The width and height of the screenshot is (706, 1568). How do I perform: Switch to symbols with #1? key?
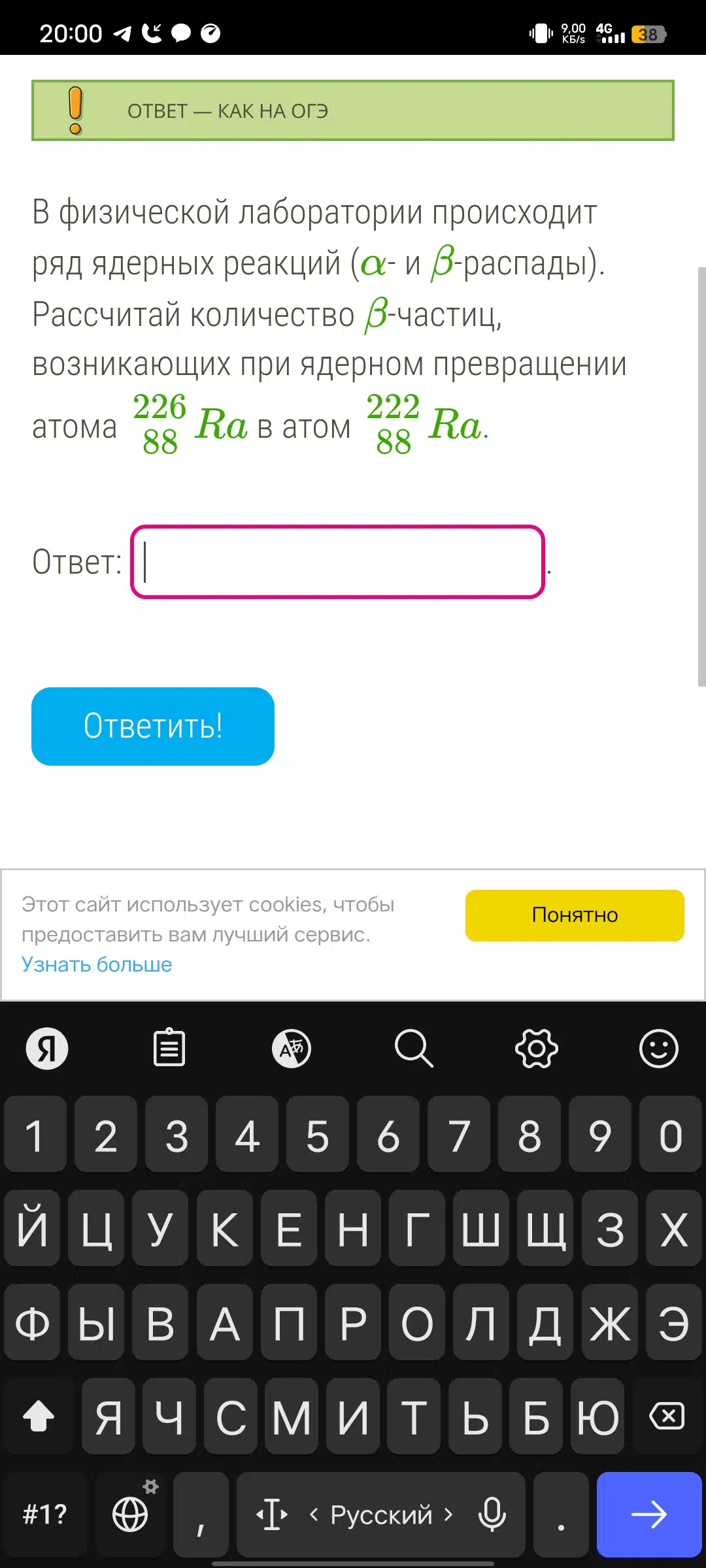(45, 1514)
